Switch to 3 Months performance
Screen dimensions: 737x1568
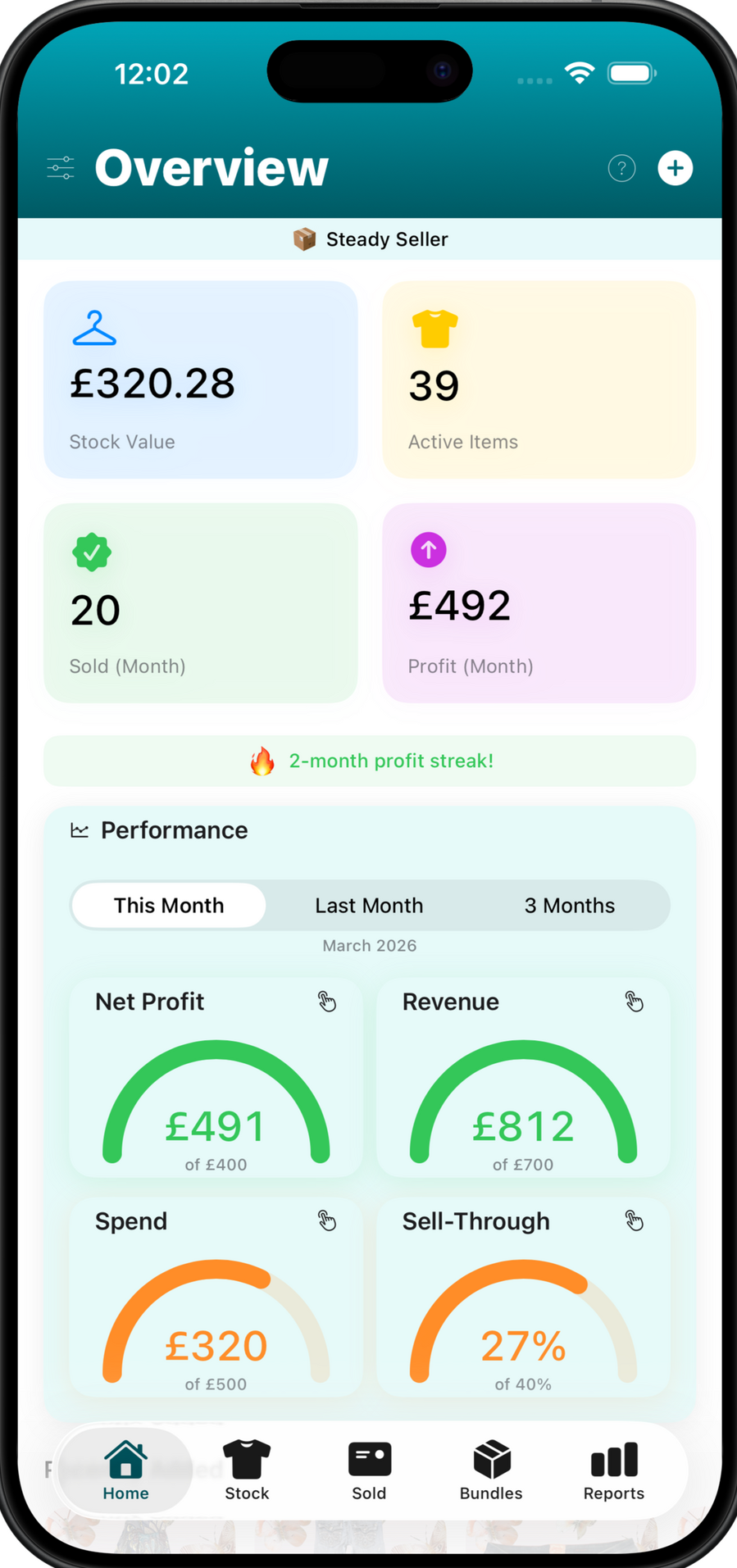(x=569, y=905)
